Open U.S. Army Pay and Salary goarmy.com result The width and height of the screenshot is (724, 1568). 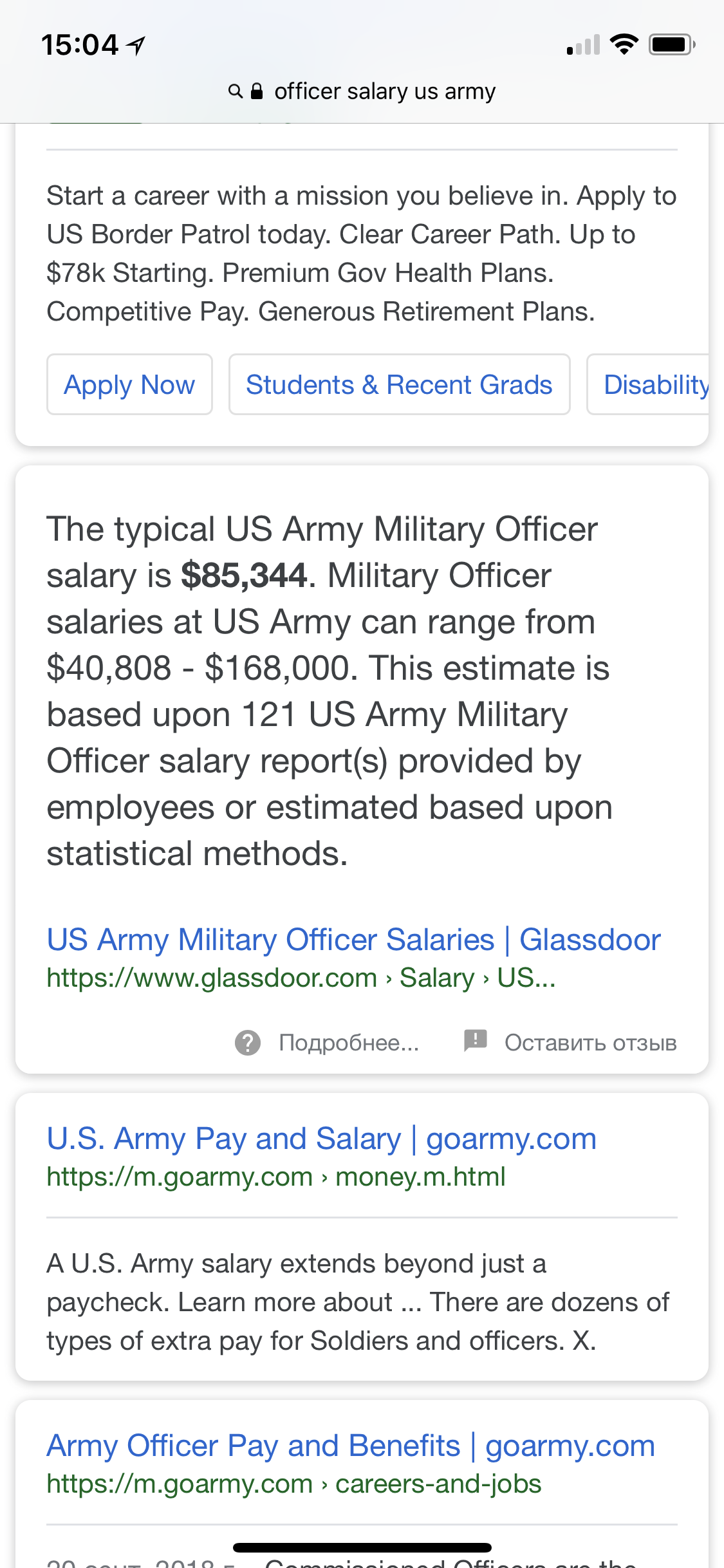(321, 1139)
